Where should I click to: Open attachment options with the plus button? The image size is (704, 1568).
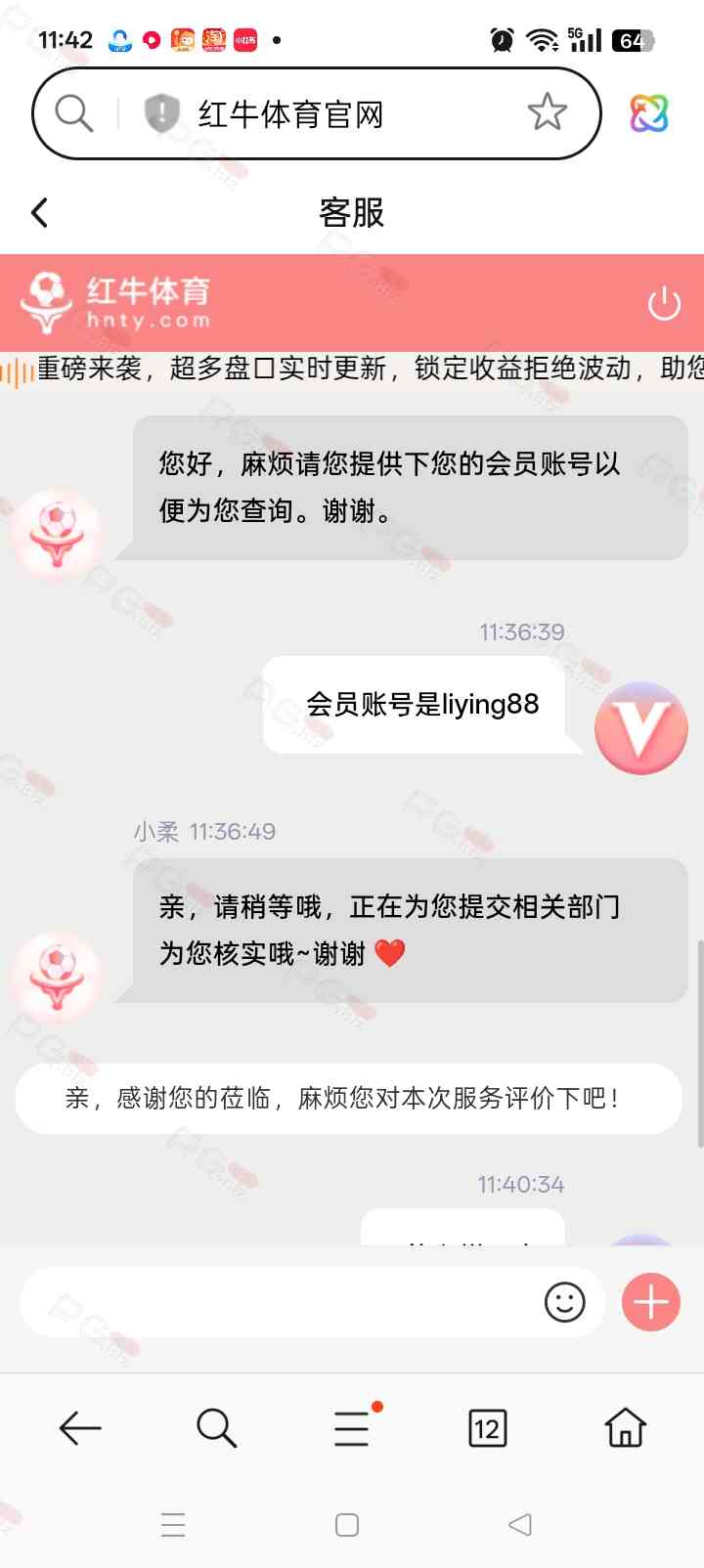pyautogui.click(x=650, y=1302)
